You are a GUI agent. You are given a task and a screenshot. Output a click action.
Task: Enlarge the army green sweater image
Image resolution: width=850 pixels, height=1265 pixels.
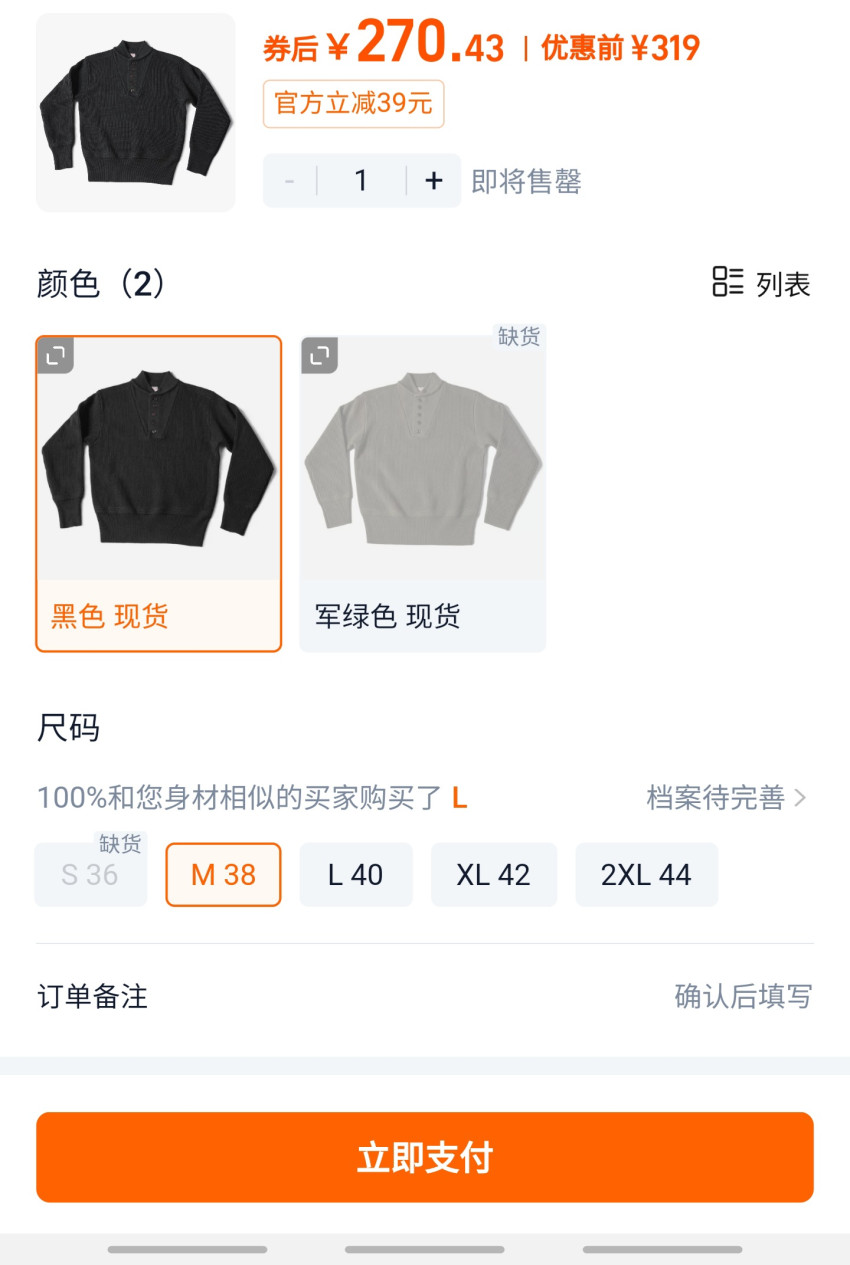(x=319, y=355)
